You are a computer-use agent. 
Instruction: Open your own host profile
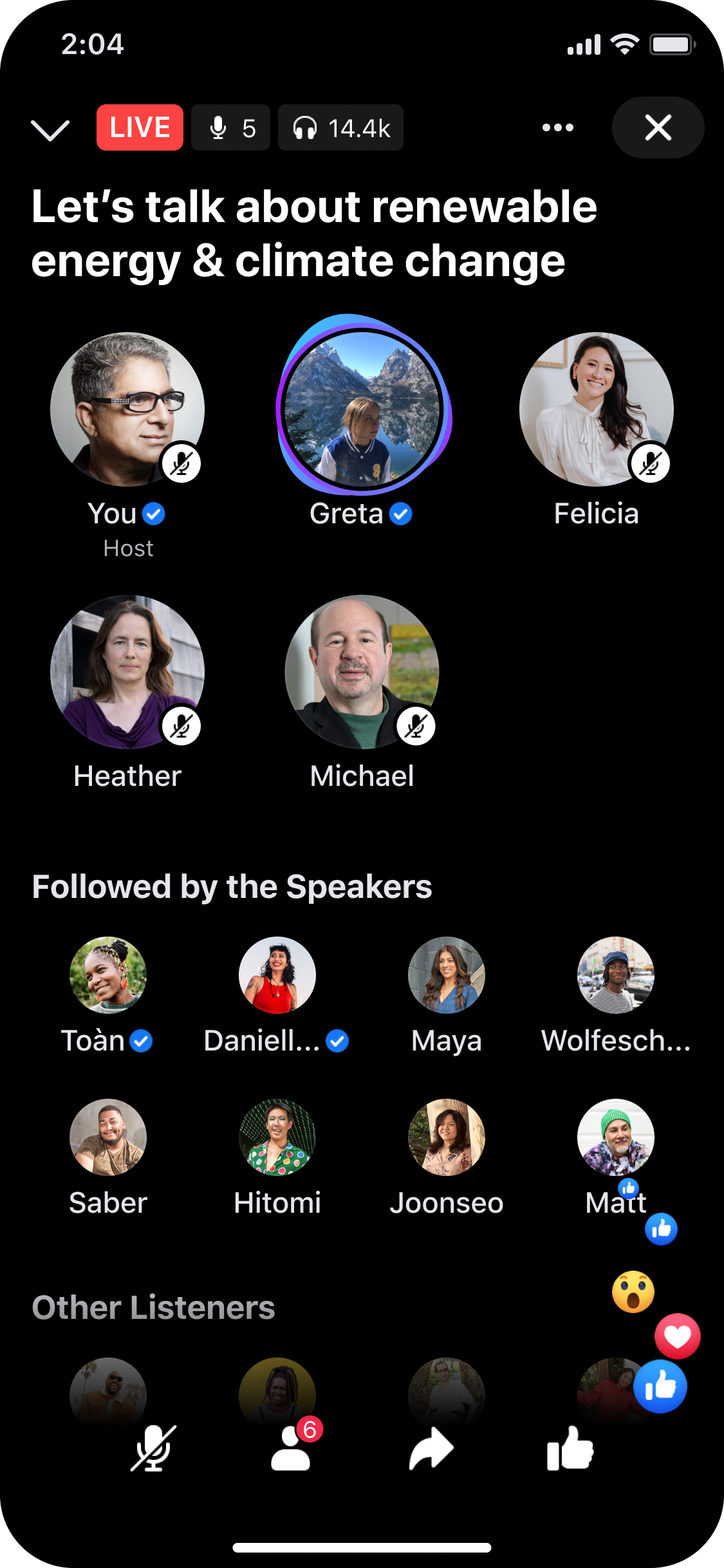click(127, 409)
